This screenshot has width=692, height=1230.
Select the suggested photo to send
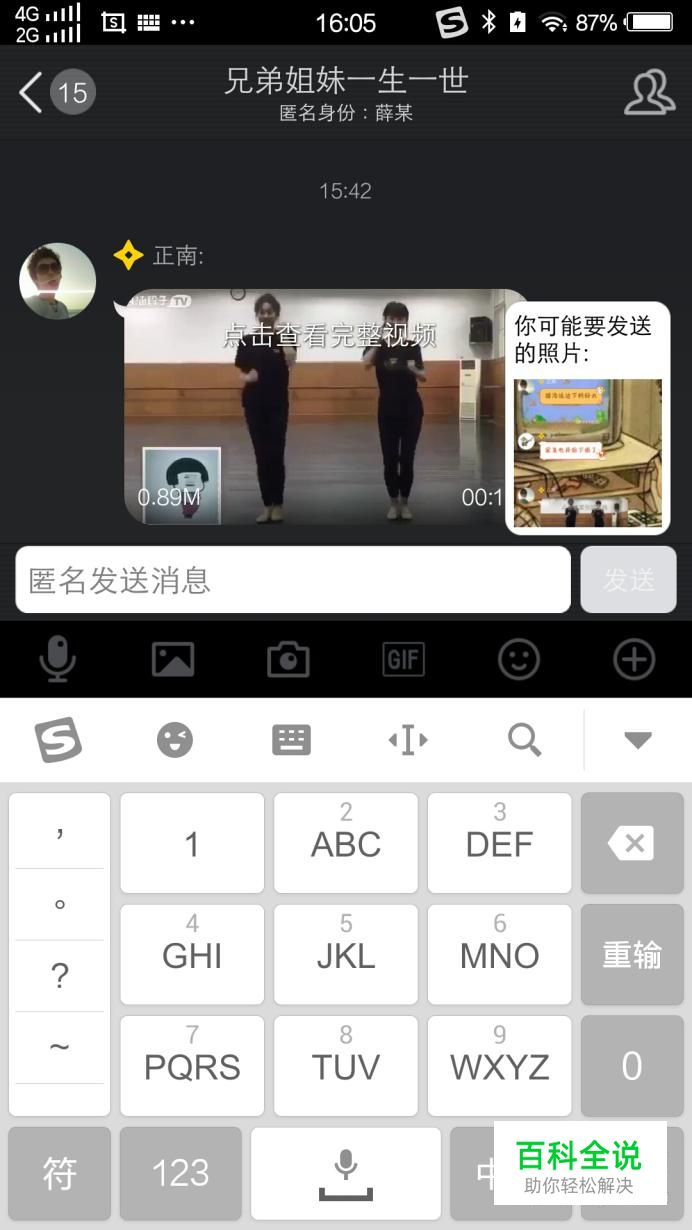tap(588, 453)
